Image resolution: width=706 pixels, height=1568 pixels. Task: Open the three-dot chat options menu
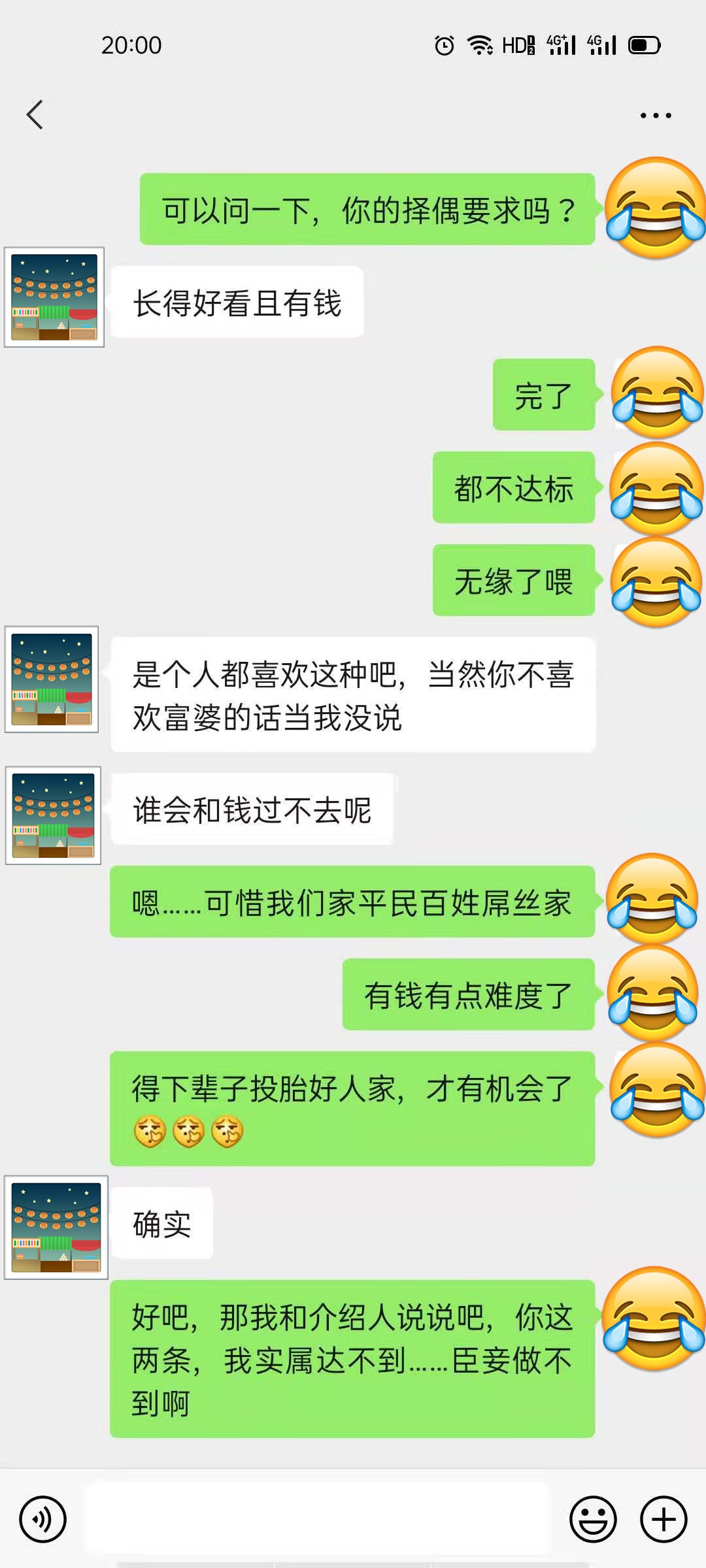pyautogui.click(x=655, y=116)
